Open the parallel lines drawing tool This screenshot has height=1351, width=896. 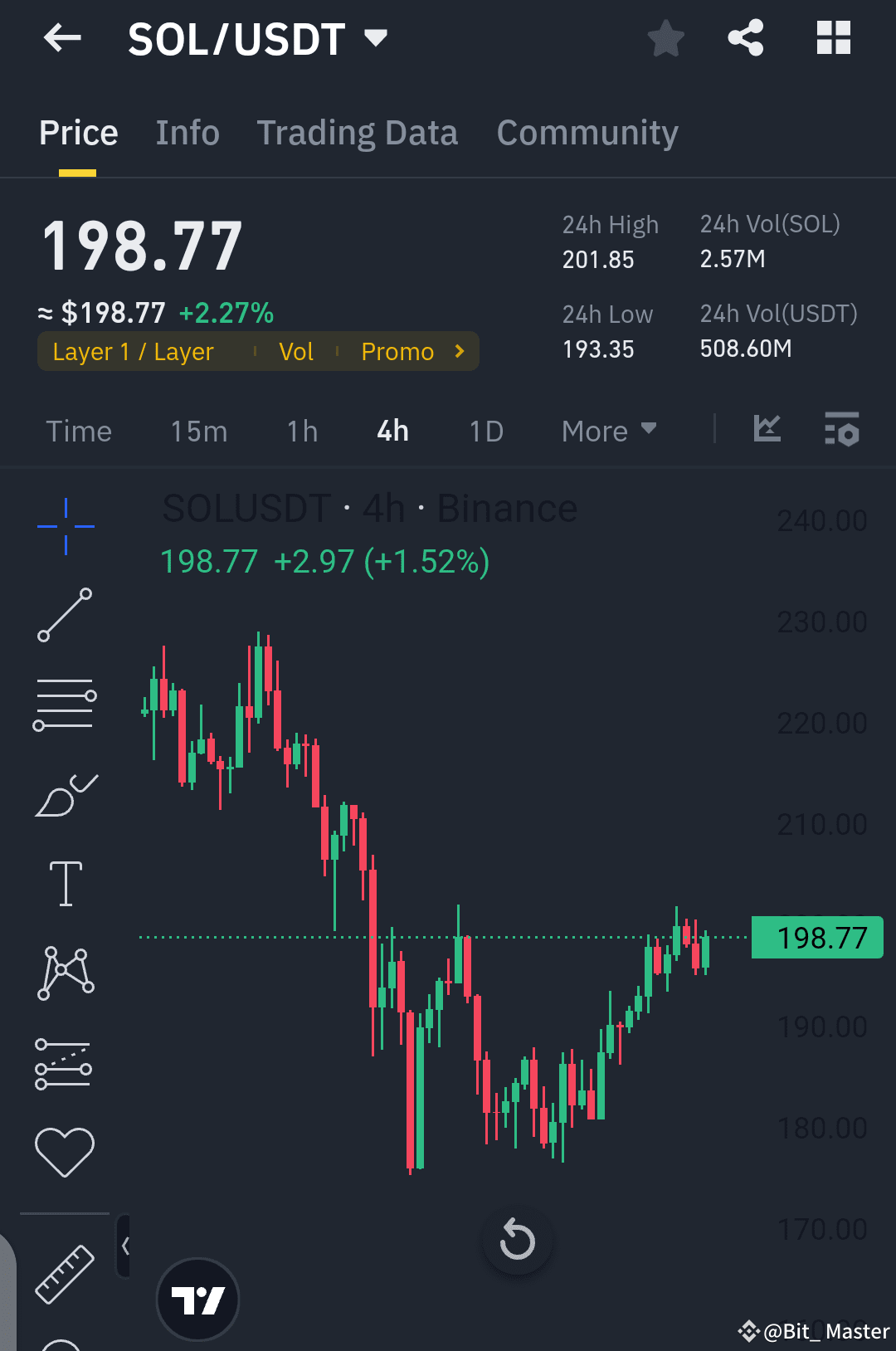(66, 704)
